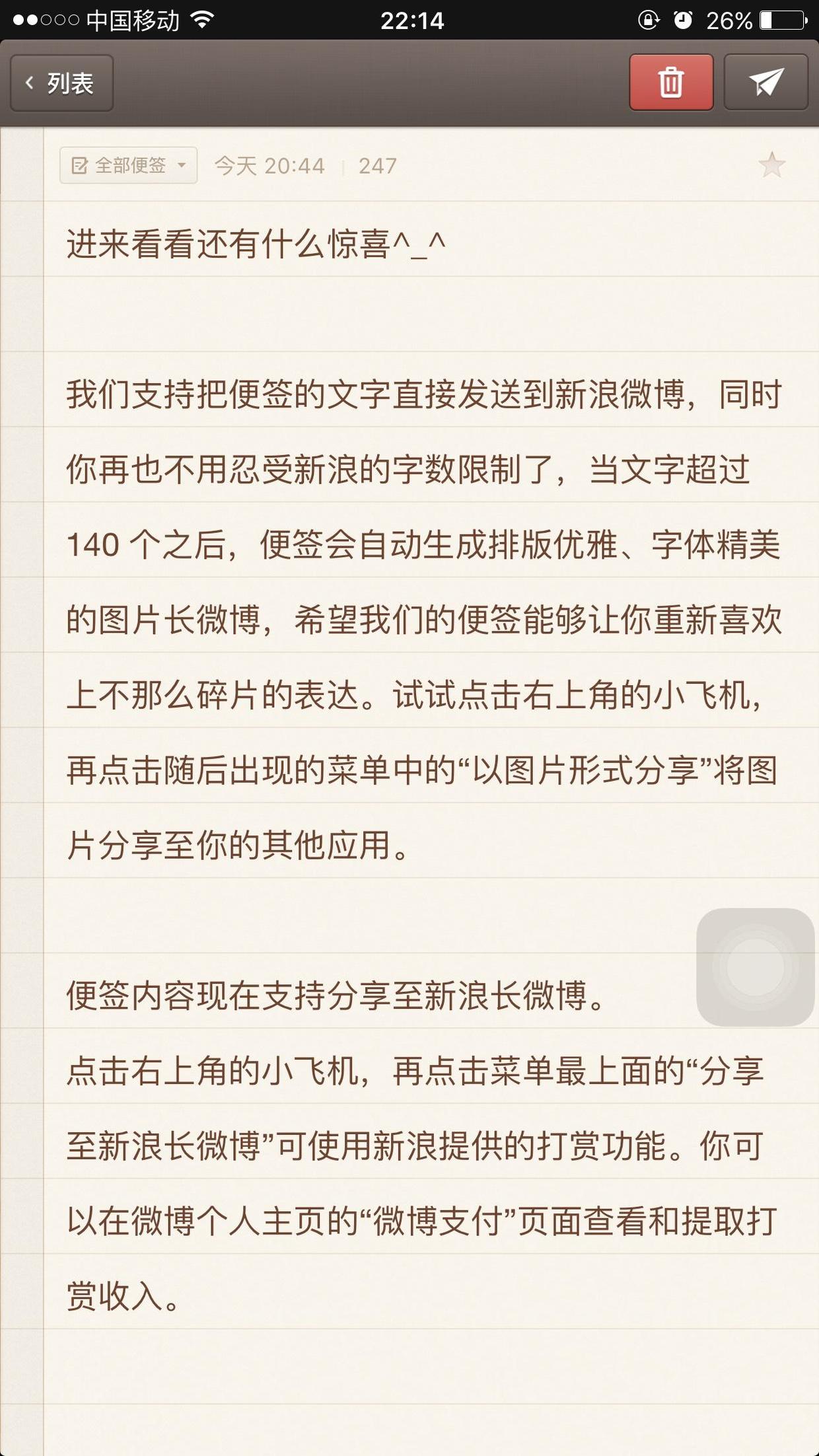Delete this note with the trash button
This screenshot has height=1456, width=819.
[670, 83]
